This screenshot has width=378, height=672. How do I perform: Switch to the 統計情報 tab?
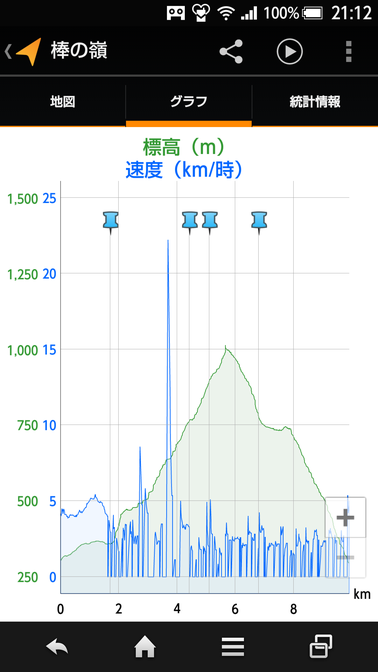tap(315, 102)
